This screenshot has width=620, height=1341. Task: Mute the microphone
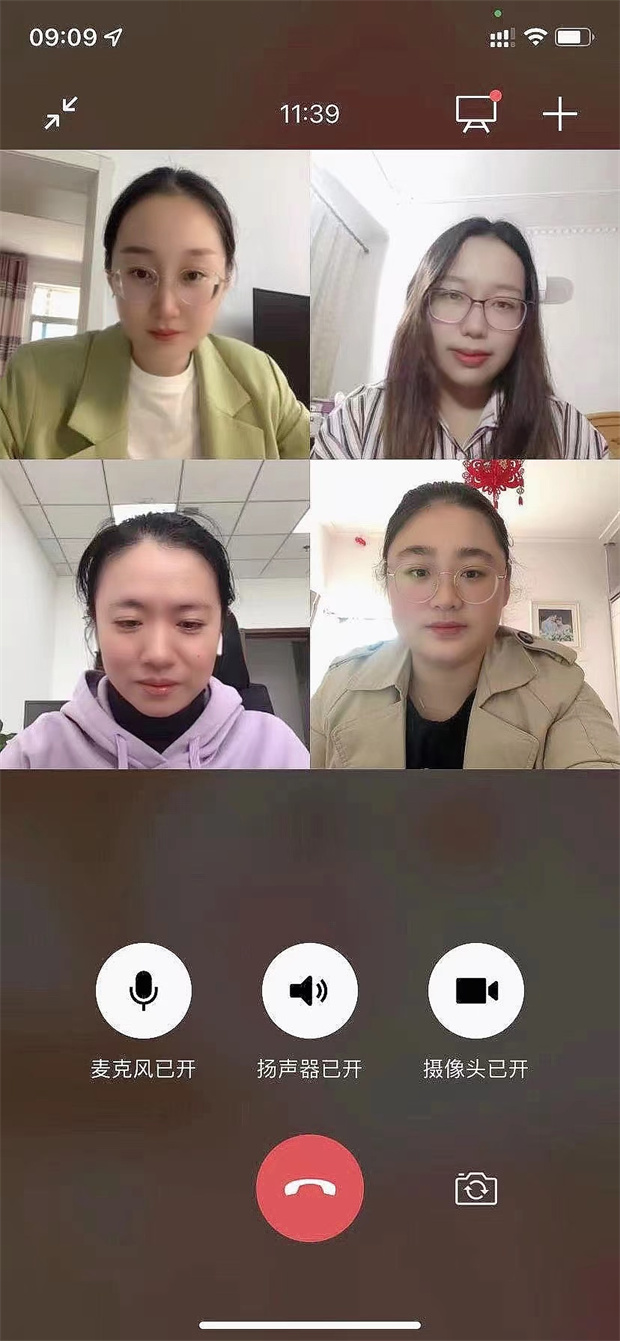tap(144, 991)
